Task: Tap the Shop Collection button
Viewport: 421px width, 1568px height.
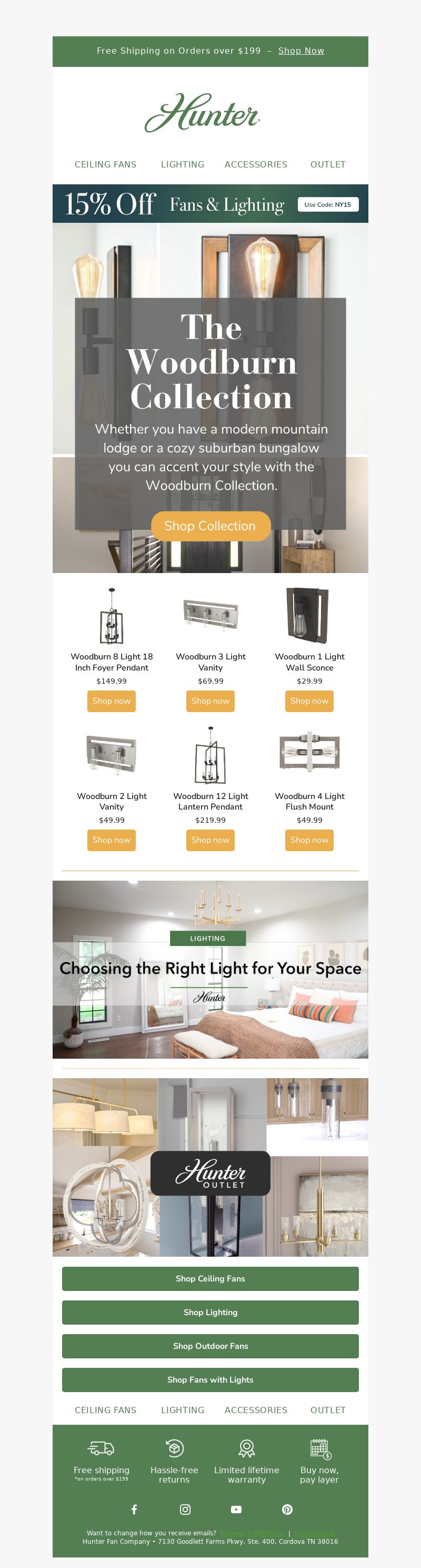Action: (x=210, y=526)
